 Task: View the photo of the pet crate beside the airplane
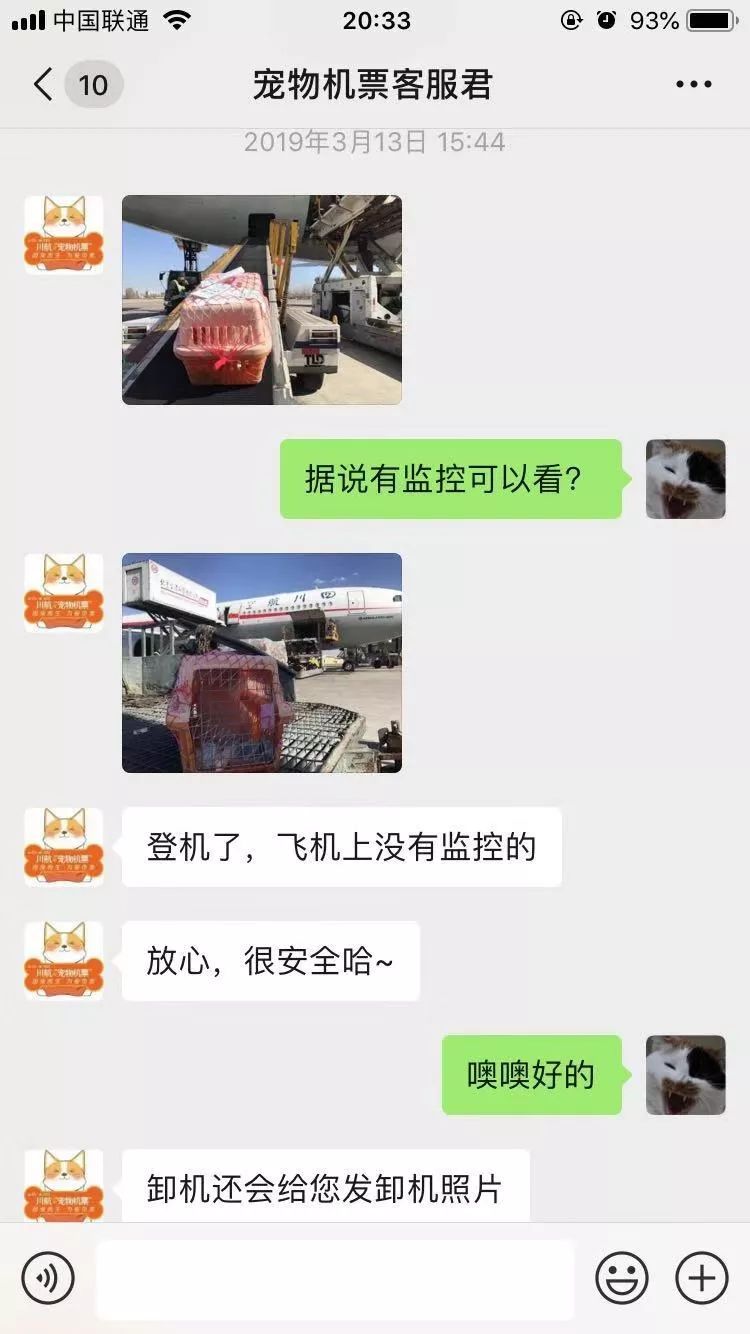tap(262, 662)
